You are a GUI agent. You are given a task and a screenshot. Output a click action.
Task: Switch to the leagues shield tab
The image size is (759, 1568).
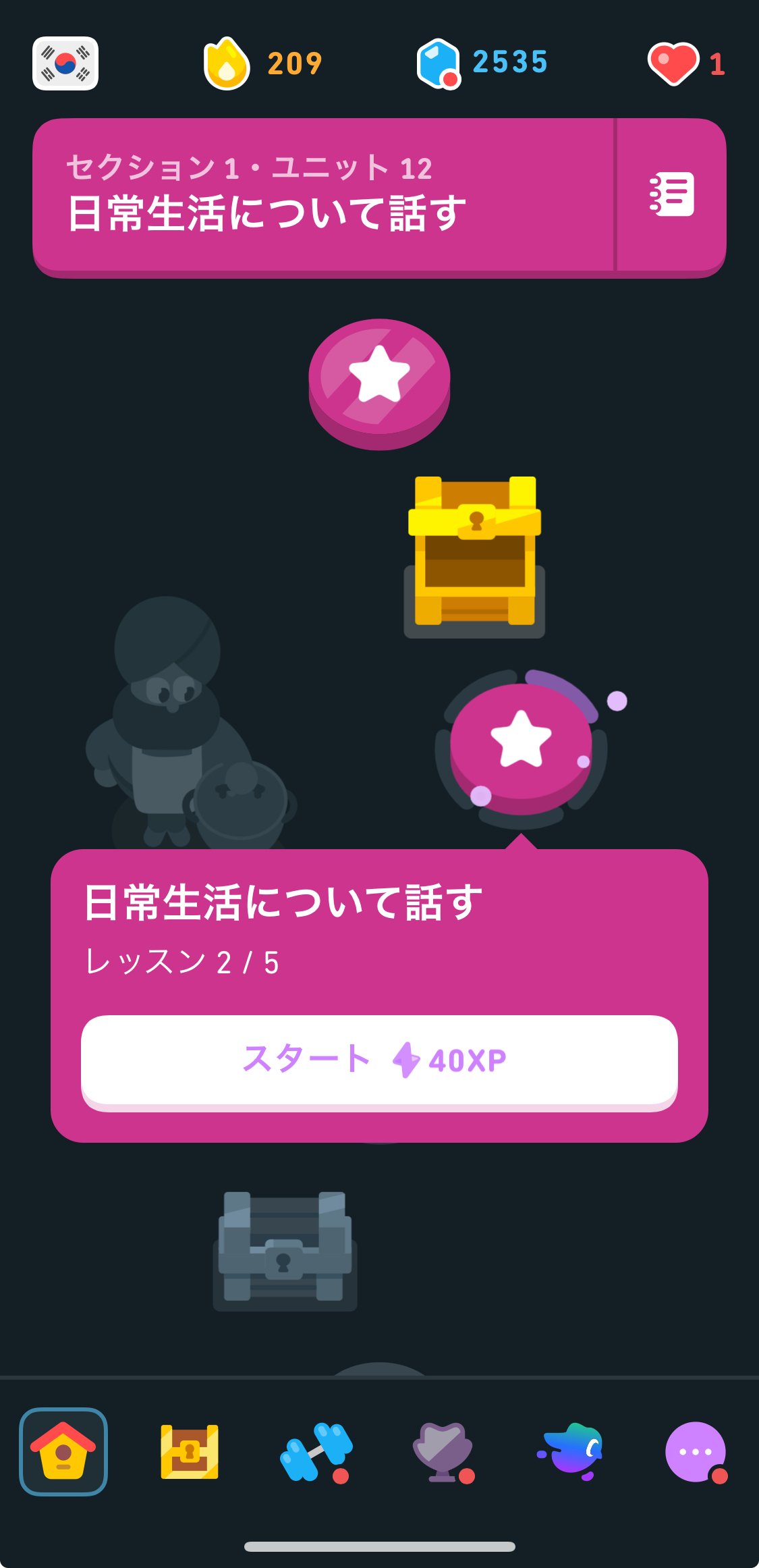pyautogui.click(x=443, y=1451)
